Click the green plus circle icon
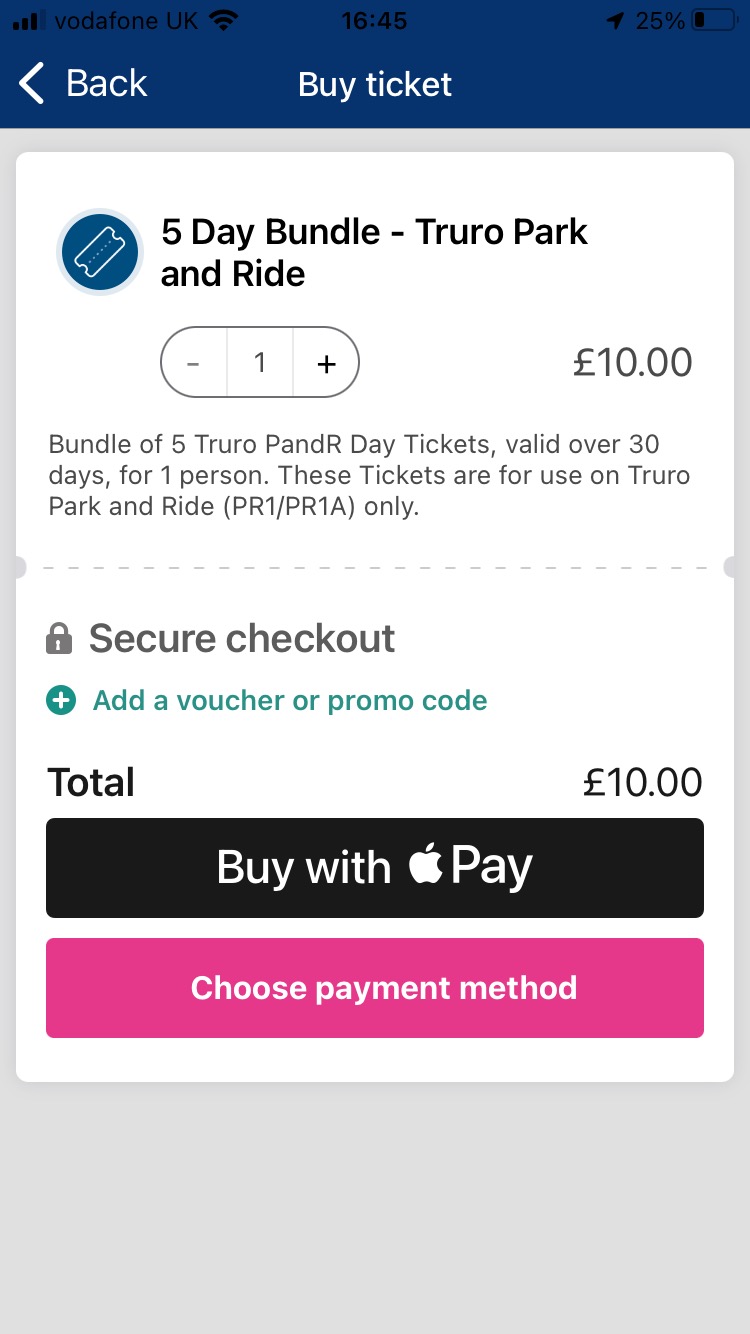The height and width of the screenshot is (1334, 750). point(60,700)
